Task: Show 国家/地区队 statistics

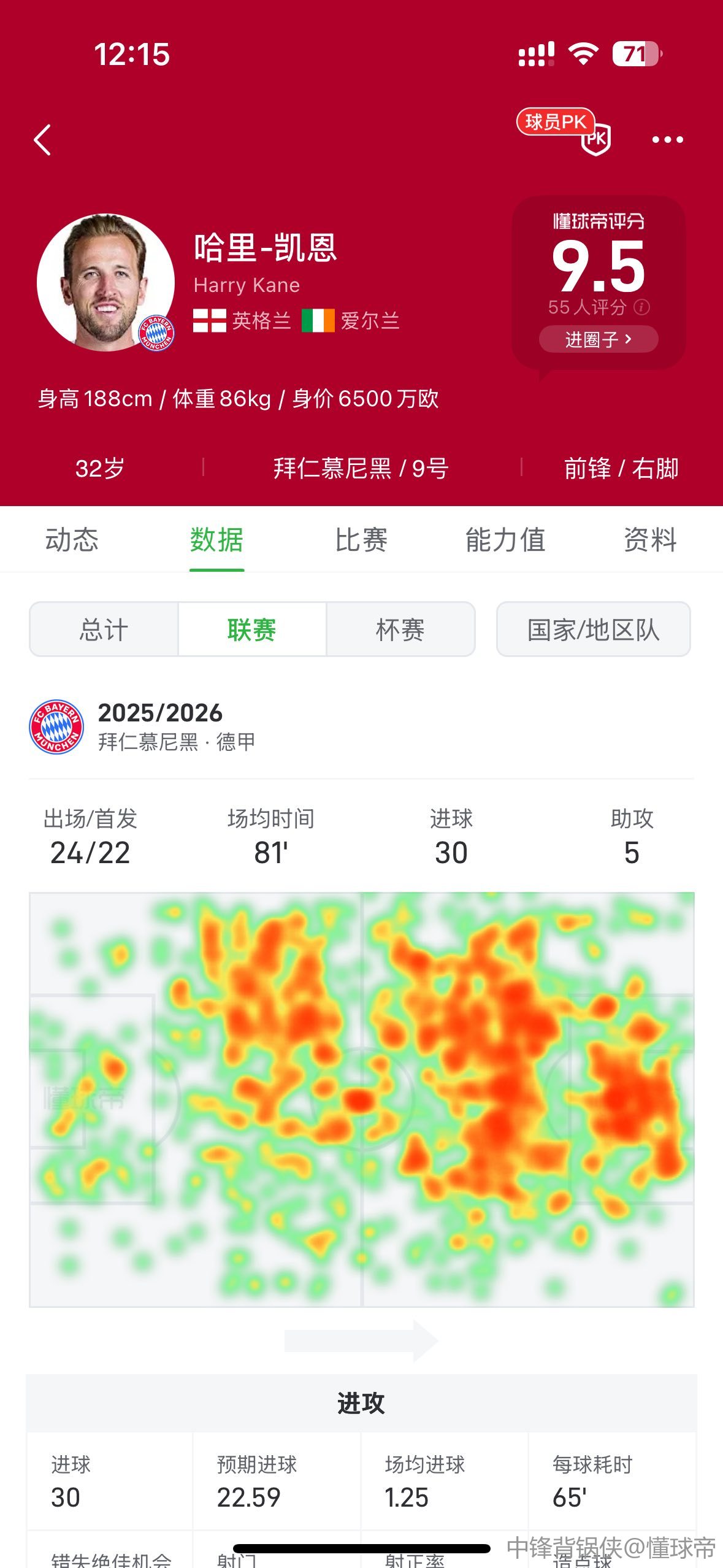Action: click(593, 629)
